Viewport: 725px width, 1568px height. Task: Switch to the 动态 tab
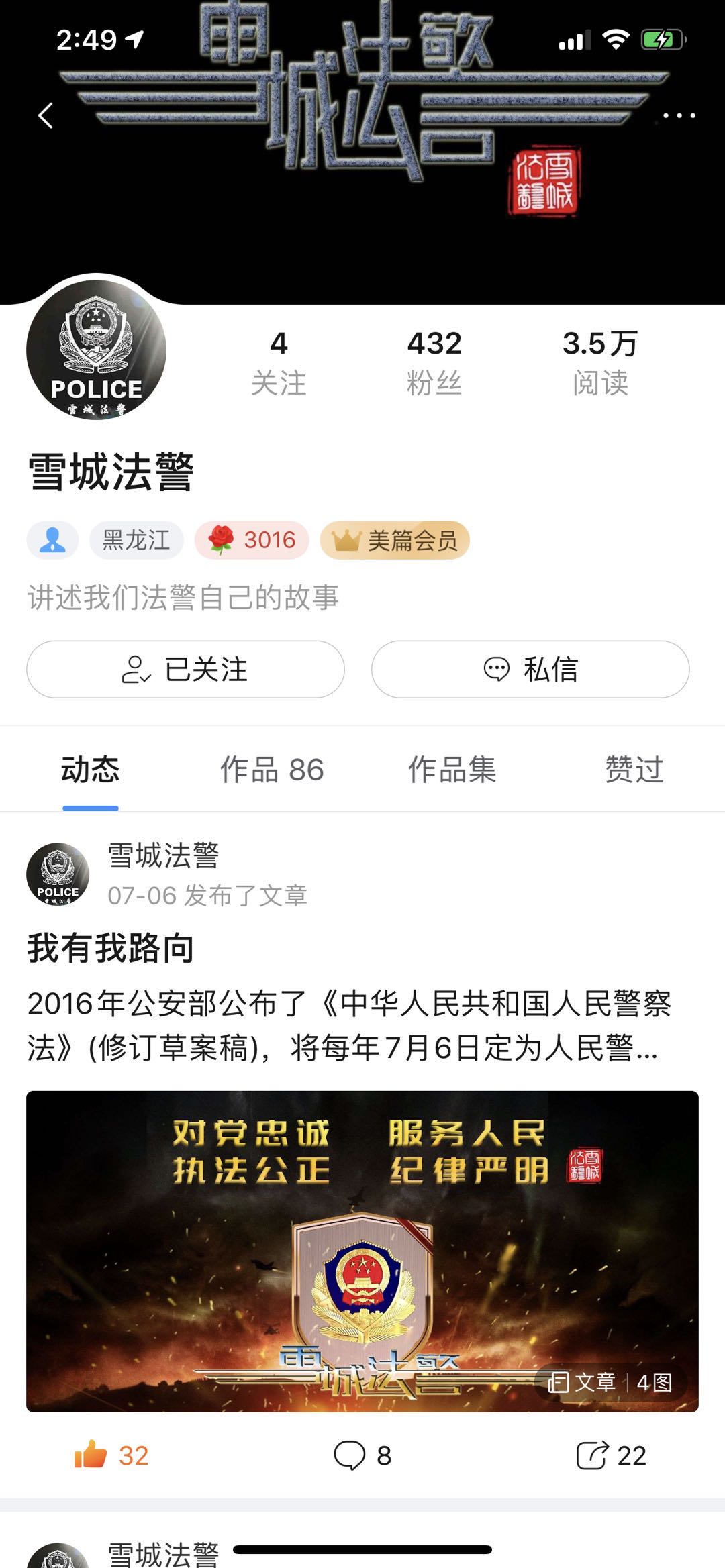[x=91, y=770]
